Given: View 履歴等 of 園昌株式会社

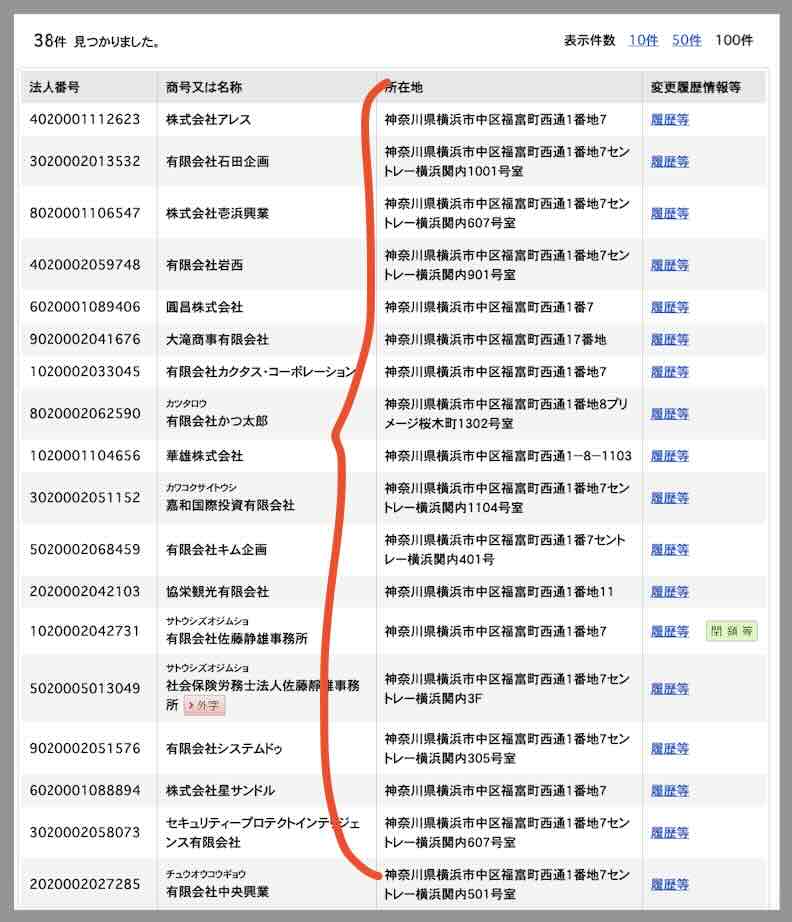Looking at the screenshot, I should click(669, 307).
